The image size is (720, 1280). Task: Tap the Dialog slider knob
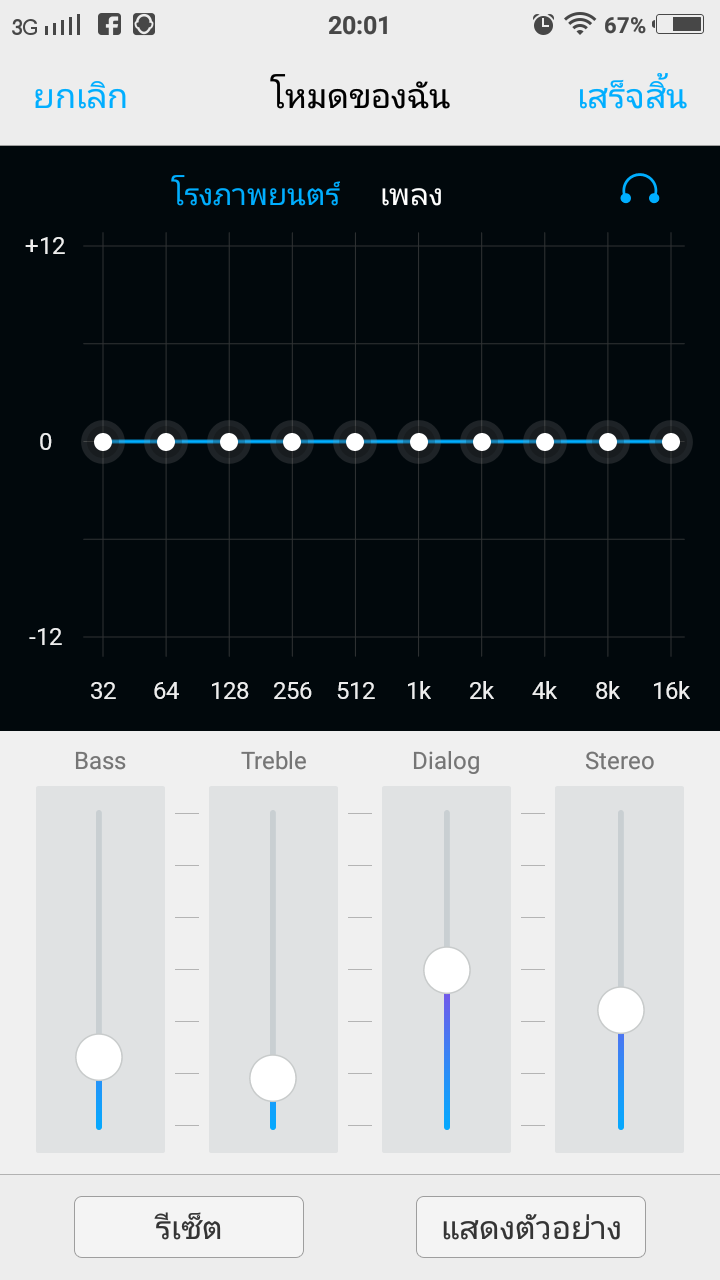click(447, 970)
